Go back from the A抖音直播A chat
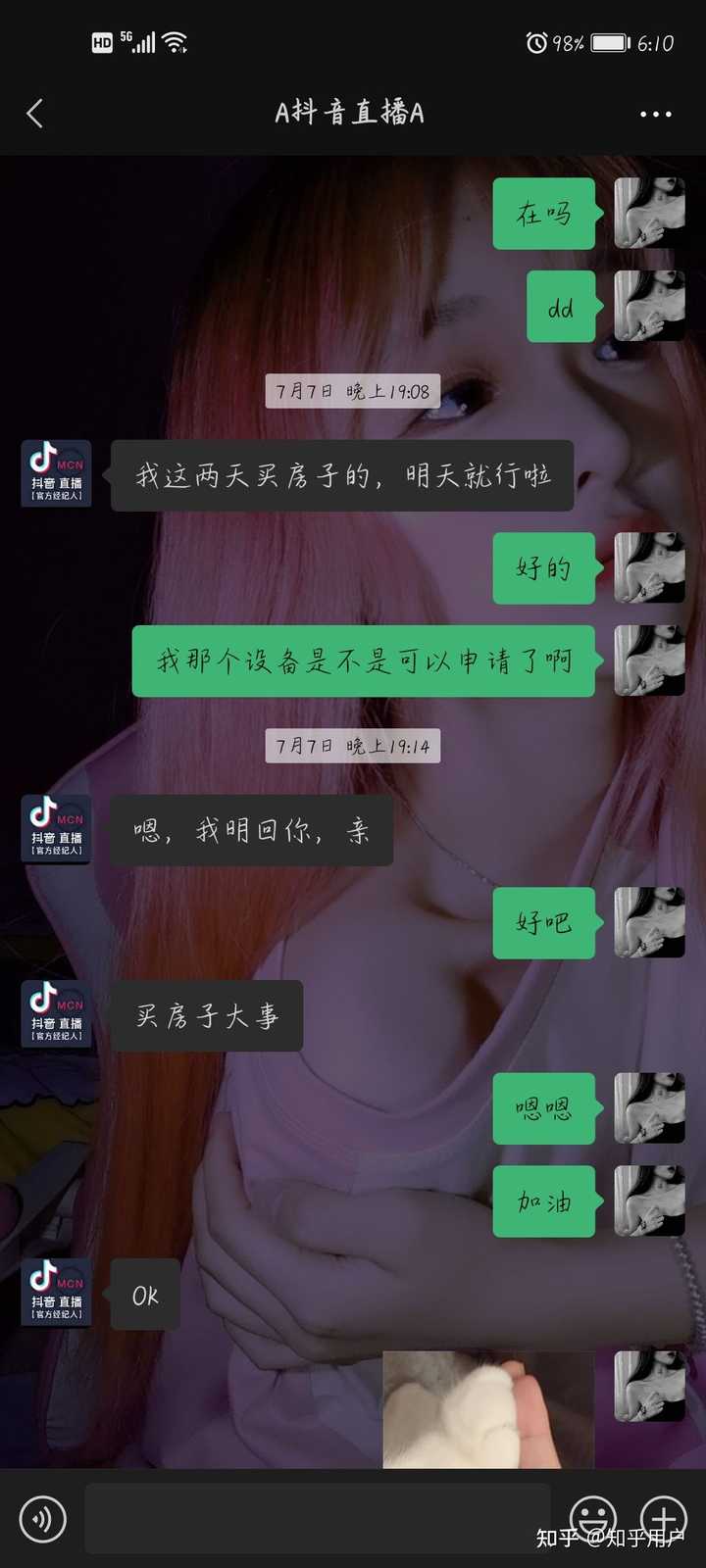 (35, 114)
